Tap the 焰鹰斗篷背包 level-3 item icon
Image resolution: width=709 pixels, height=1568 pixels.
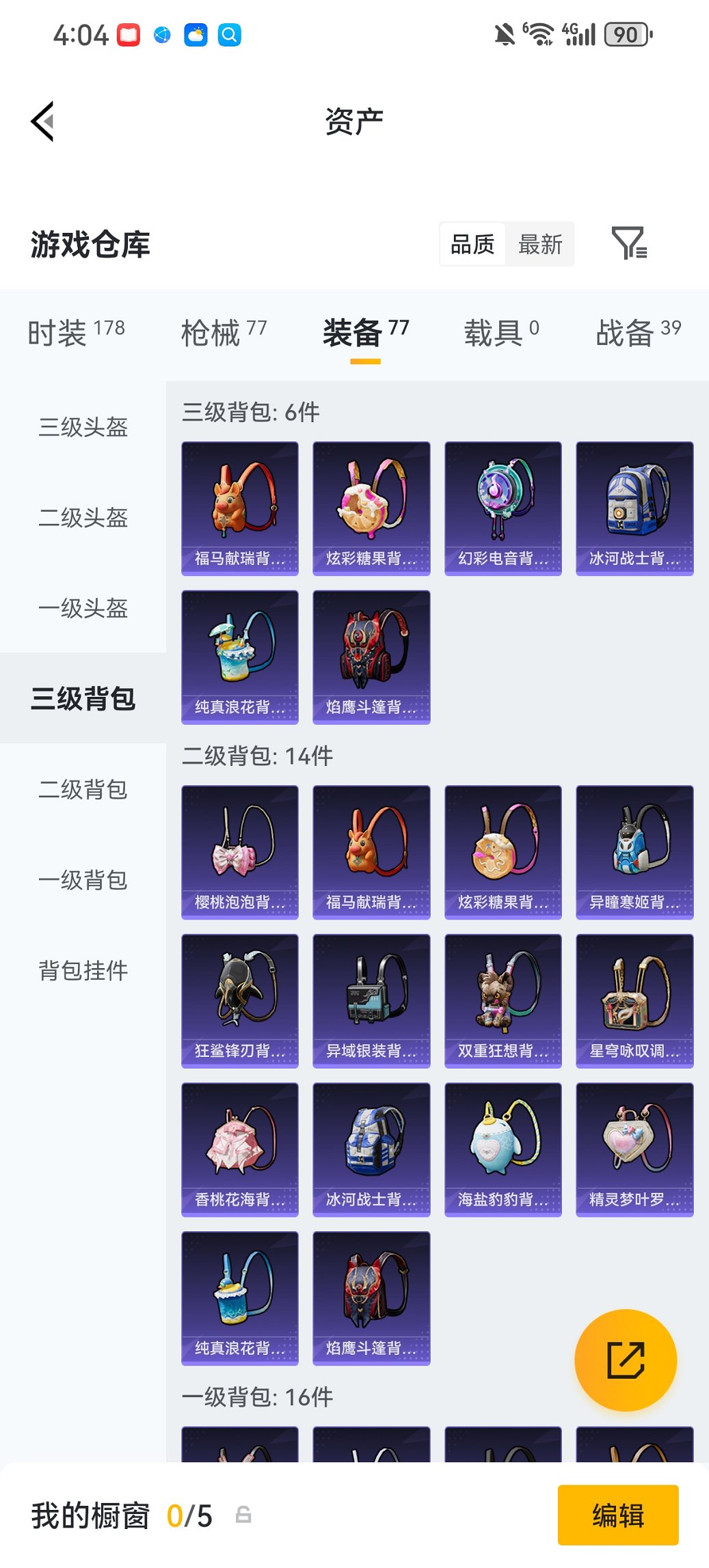click(x=371, y=656)
